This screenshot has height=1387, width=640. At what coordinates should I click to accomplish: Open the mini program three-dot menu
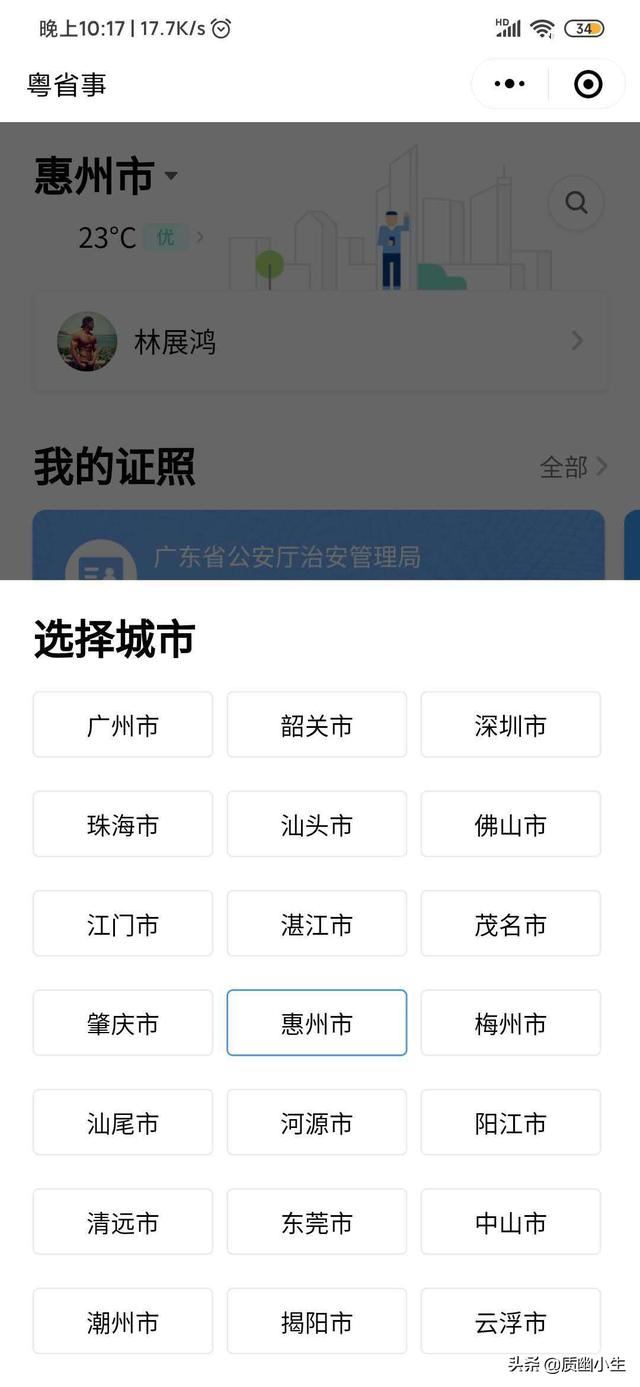510,84
